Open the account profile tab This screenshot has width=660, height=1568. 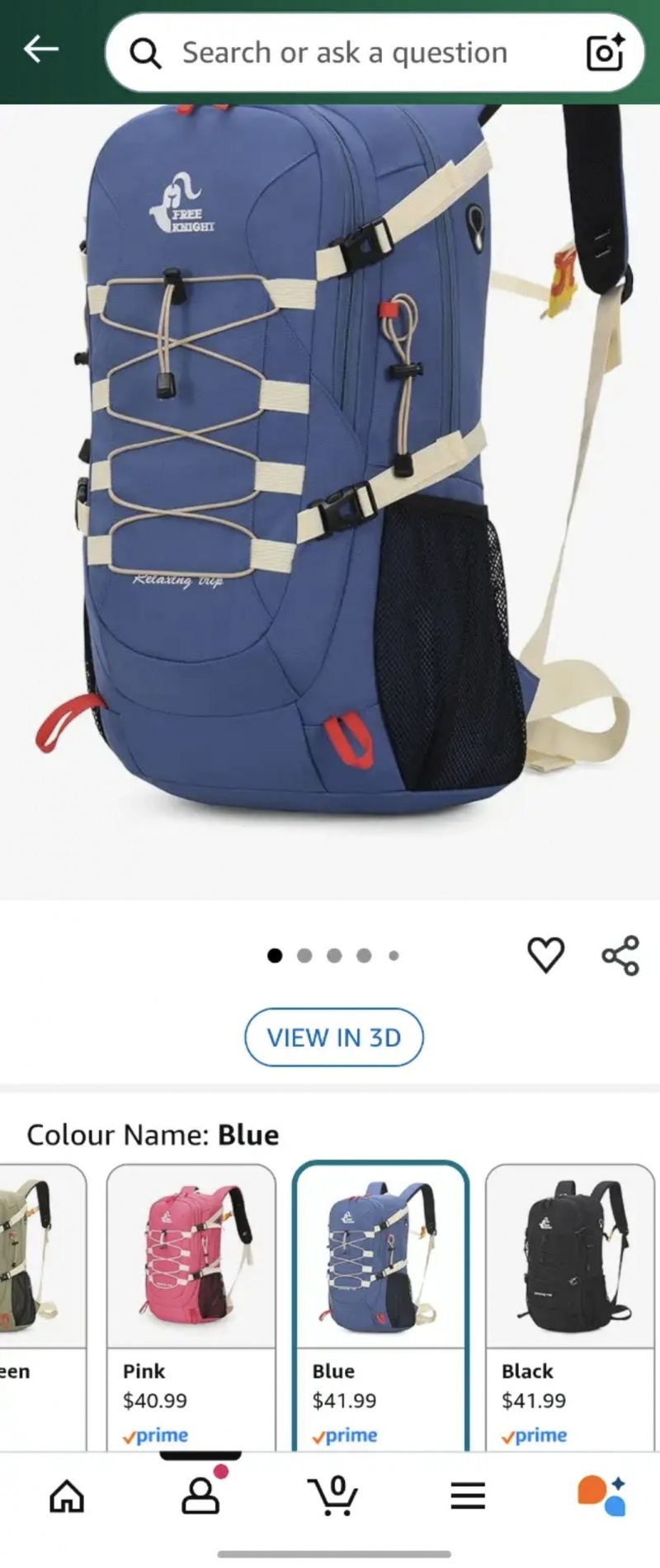pyautogui.click(x=200, y=1495)
